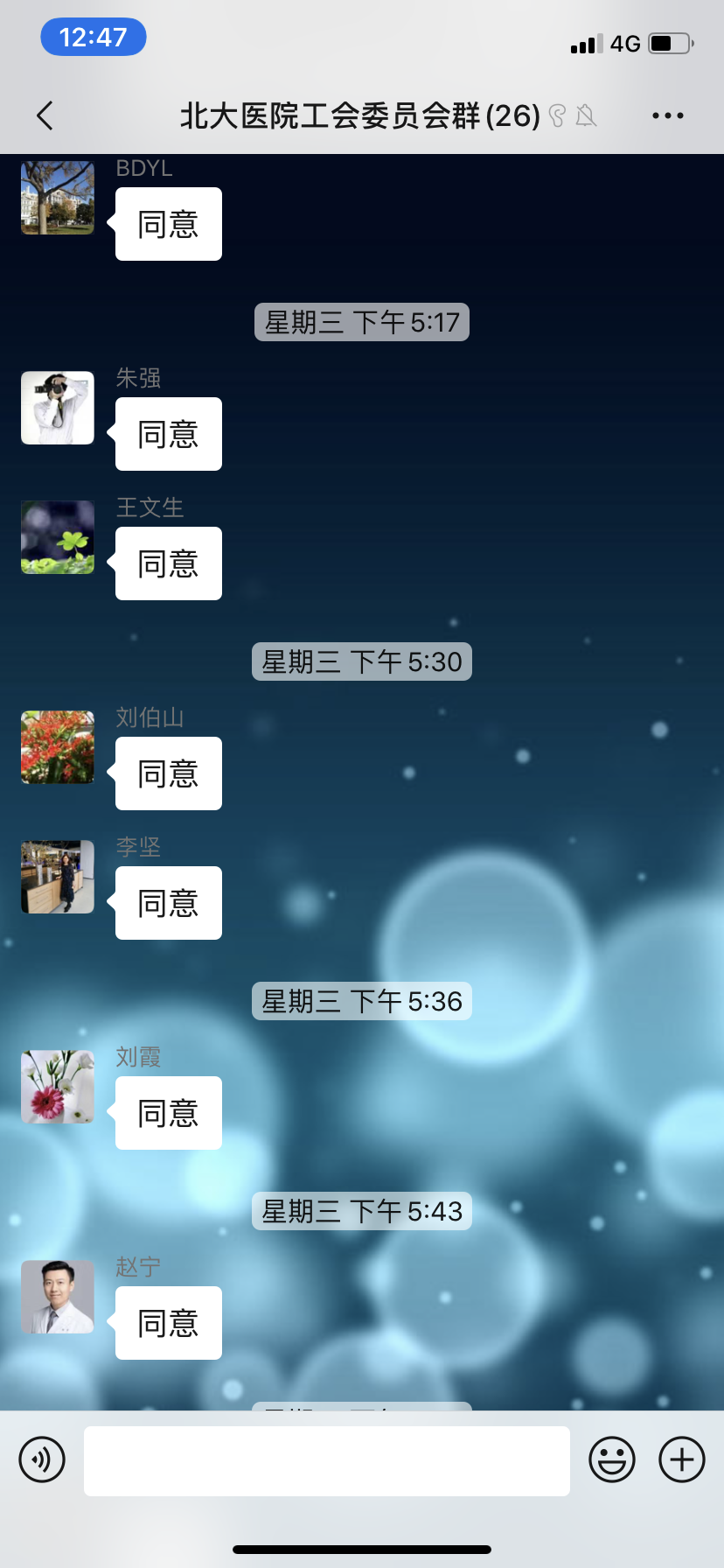Open 李坚's avatar profile
Image resolution: width=724 pixels, height=1568 pixels.
tap(58, 877)
